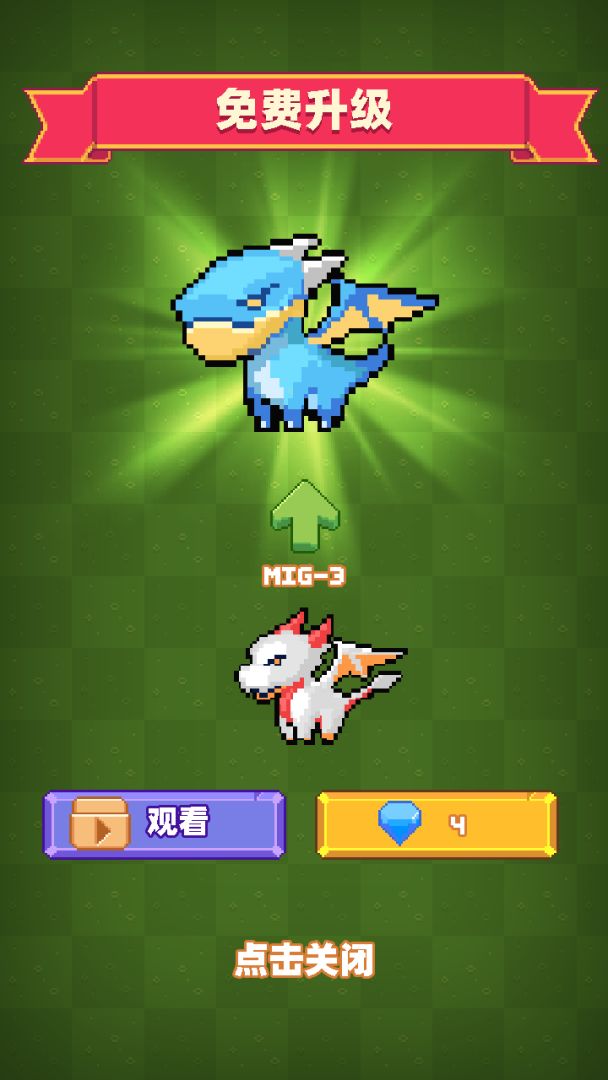
Task: Upgrade using 4 gems button
Action: point(436,825)
